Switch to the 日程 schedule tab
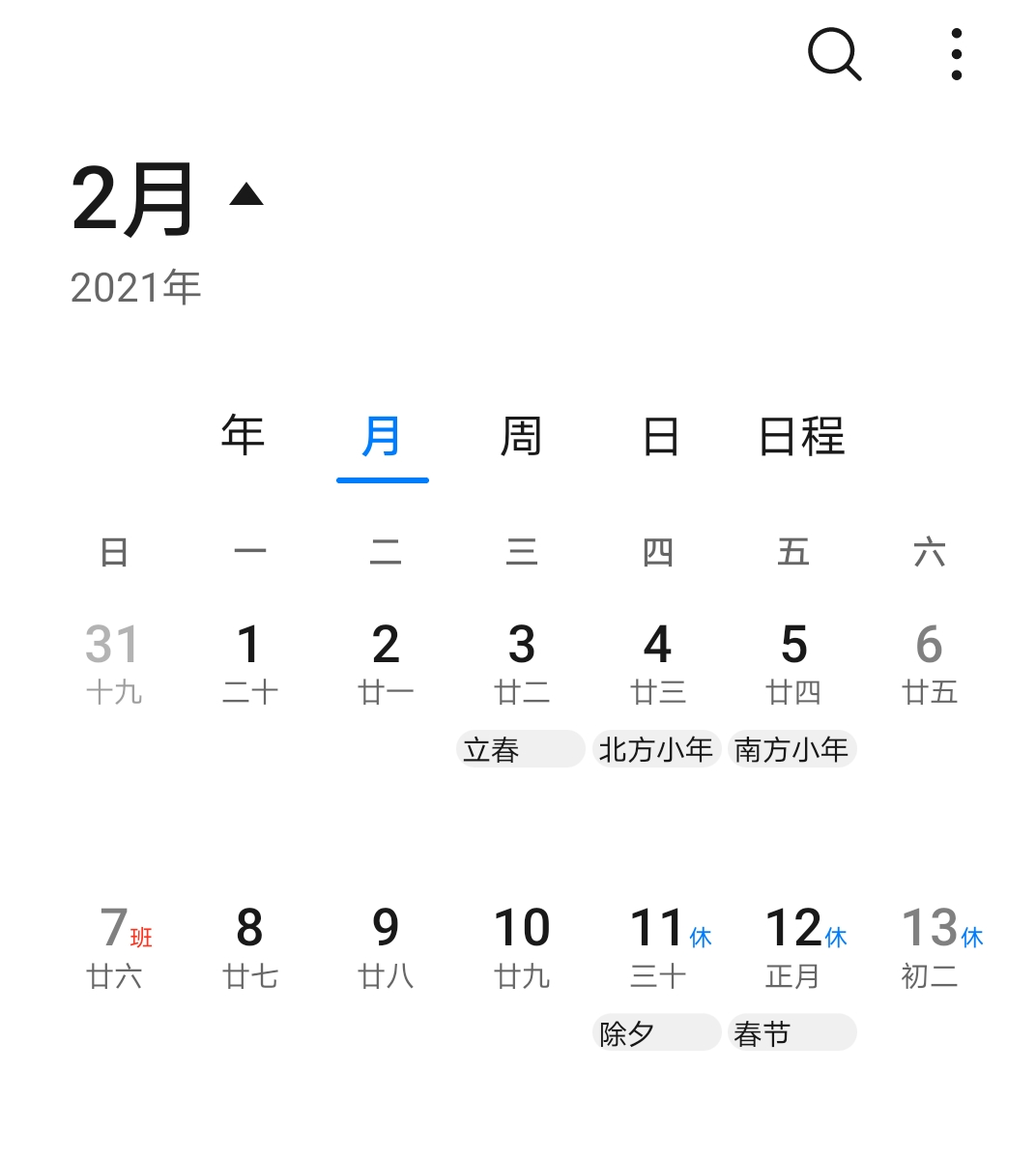The width and height of the screenshot is (1036, 1159). (x=801, y=436)
